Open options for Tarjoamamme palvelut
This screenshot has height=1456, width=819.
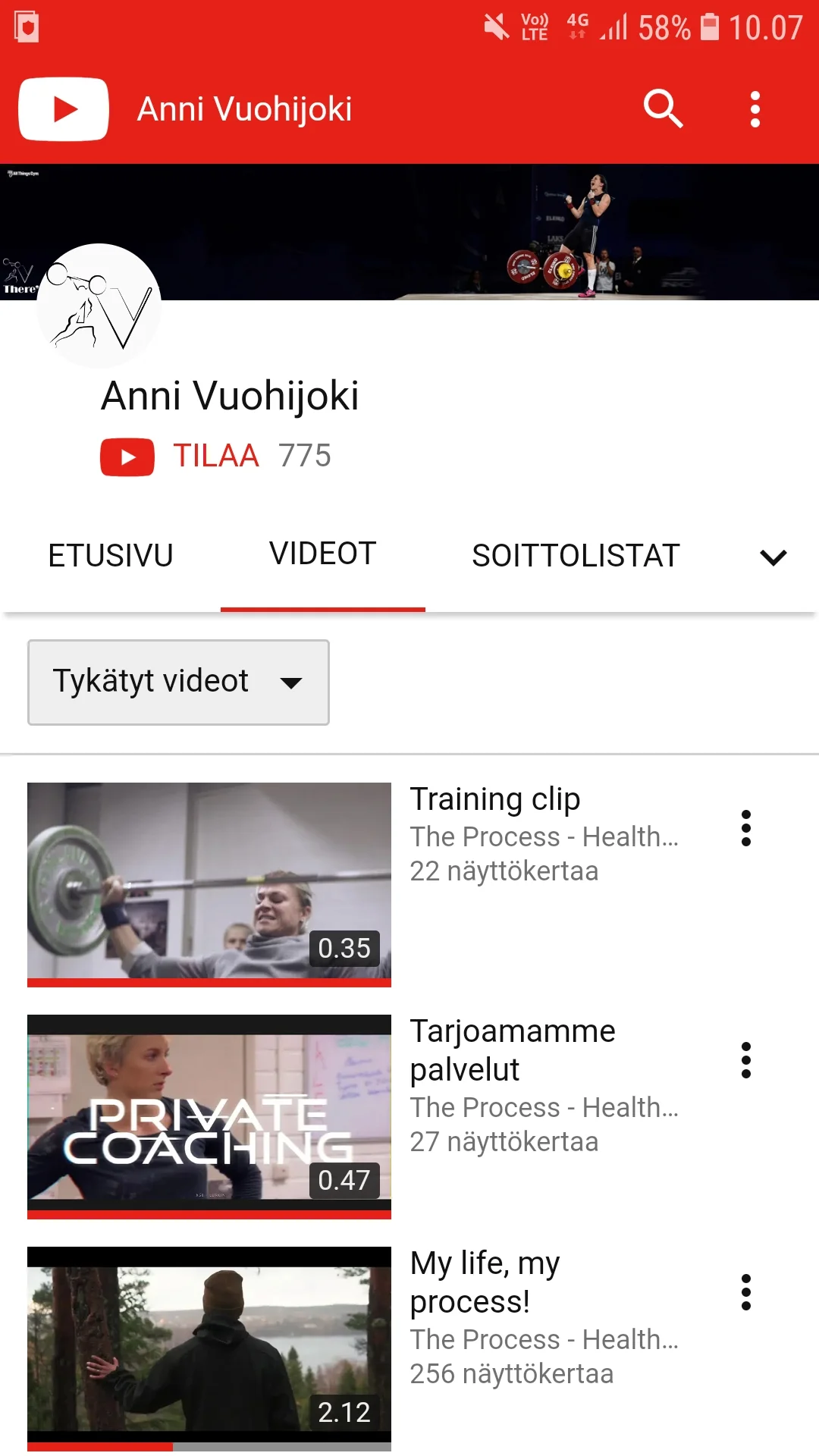[x=746, y=1060]
